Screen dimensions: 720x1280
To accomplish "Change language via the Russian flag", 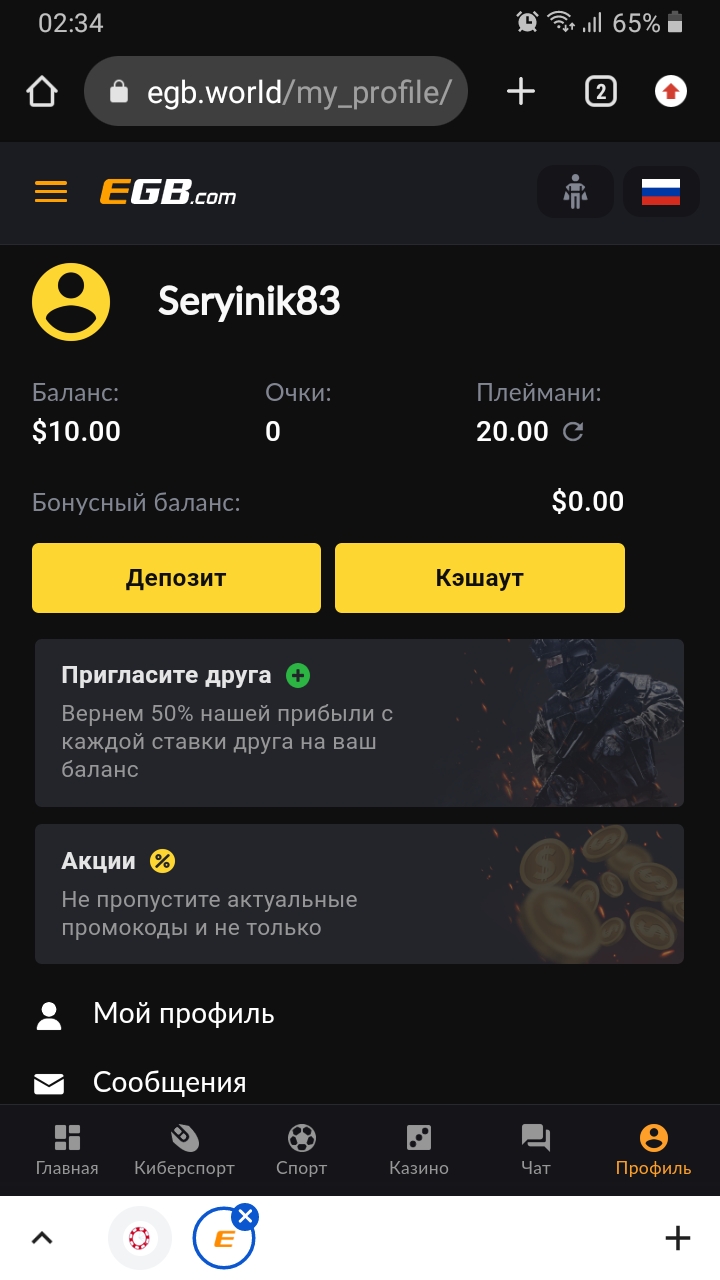I will click(x=661, y=191).
